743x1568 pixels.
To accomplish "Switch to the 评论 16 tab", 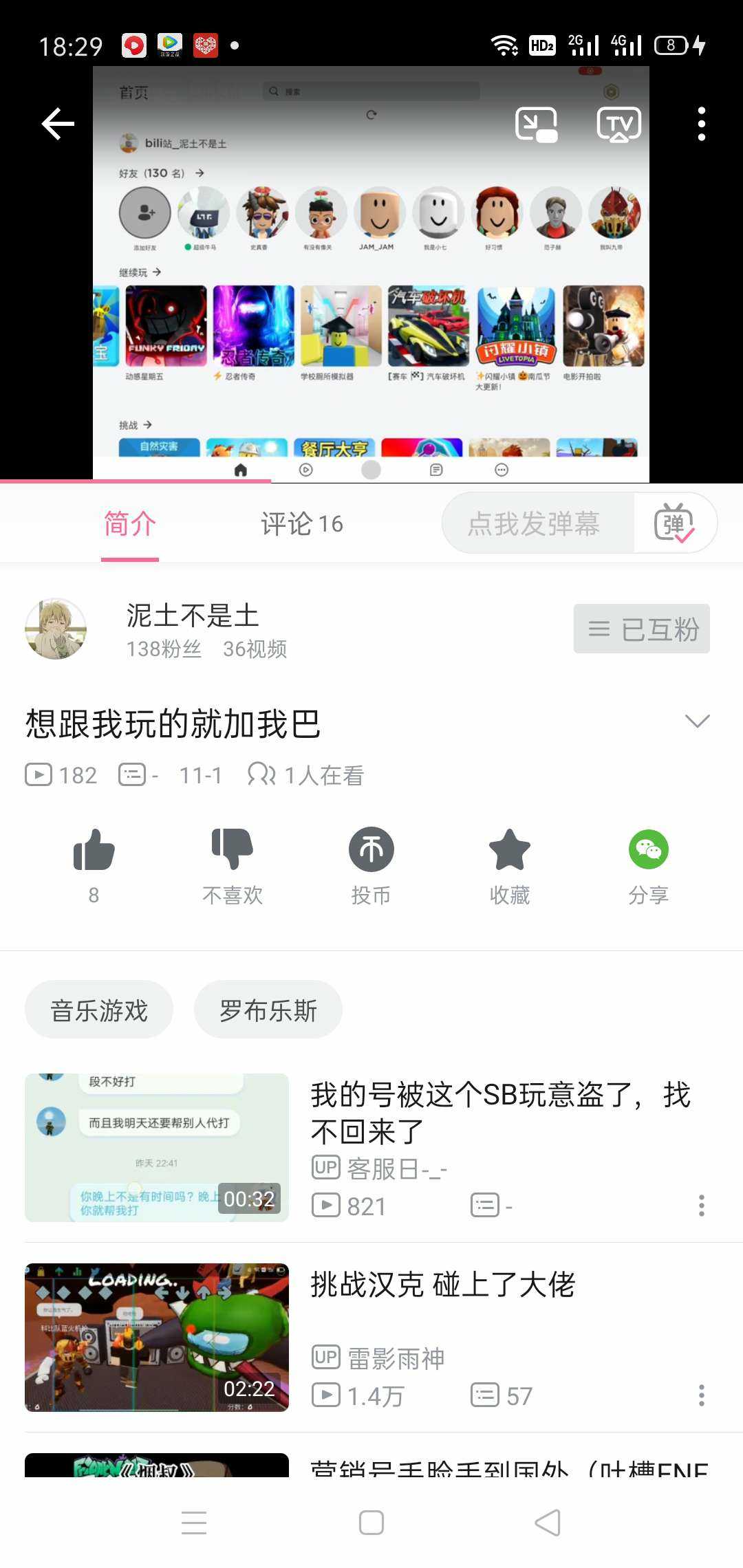I will tap(301, 524).
